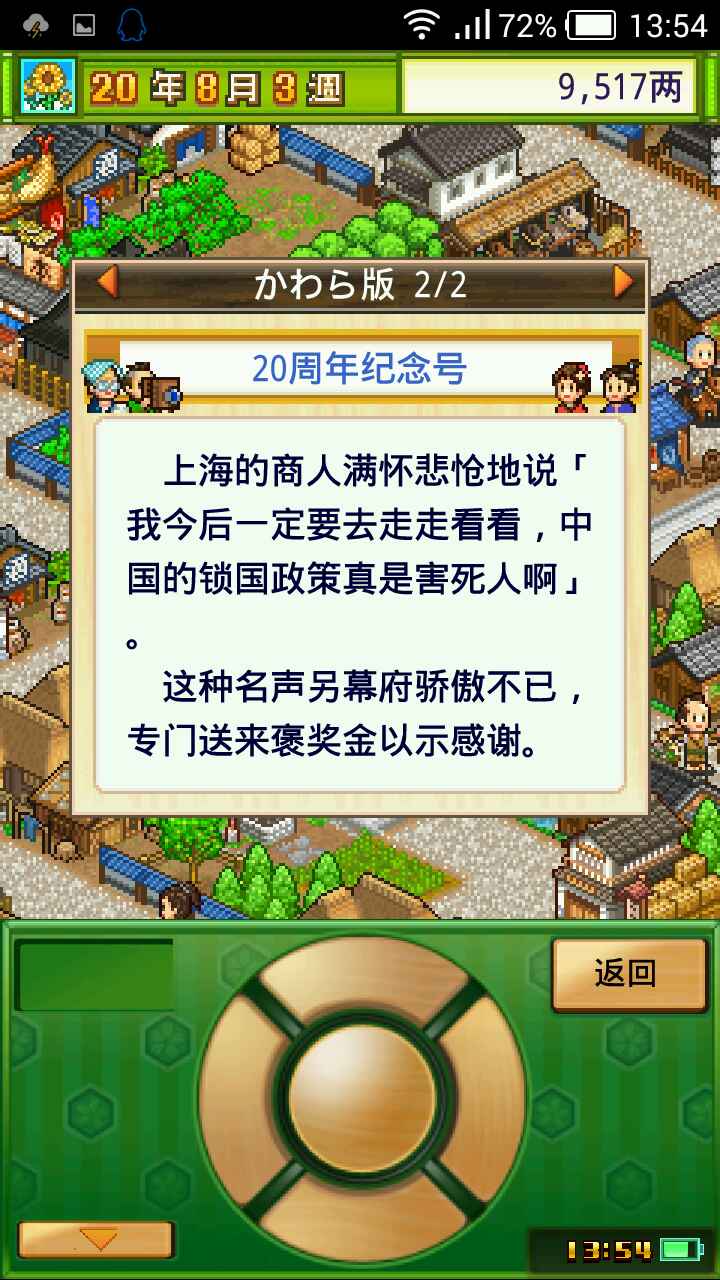Screen dimensions: 720x1280
Task: Collapse control panel with orange down arrow
Action: [97, 1240]
